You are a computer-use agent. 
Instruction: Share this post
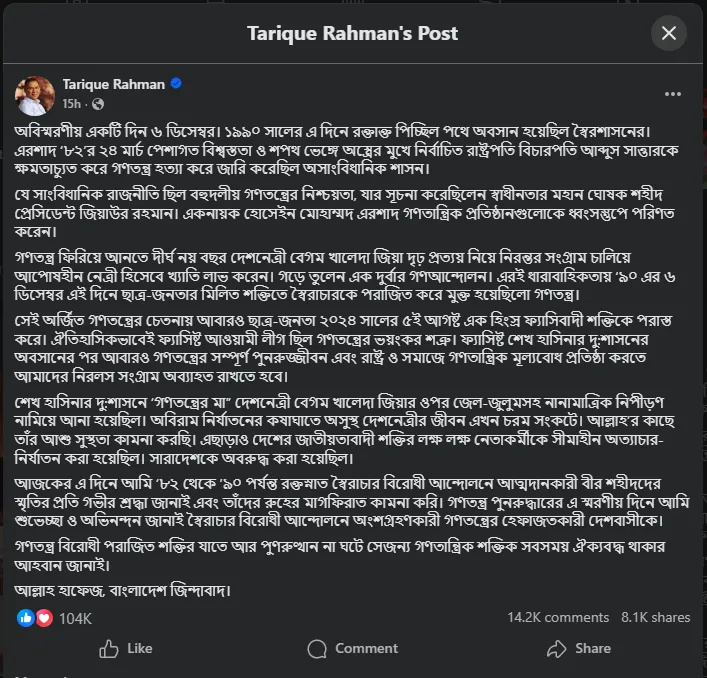(580, 649)
